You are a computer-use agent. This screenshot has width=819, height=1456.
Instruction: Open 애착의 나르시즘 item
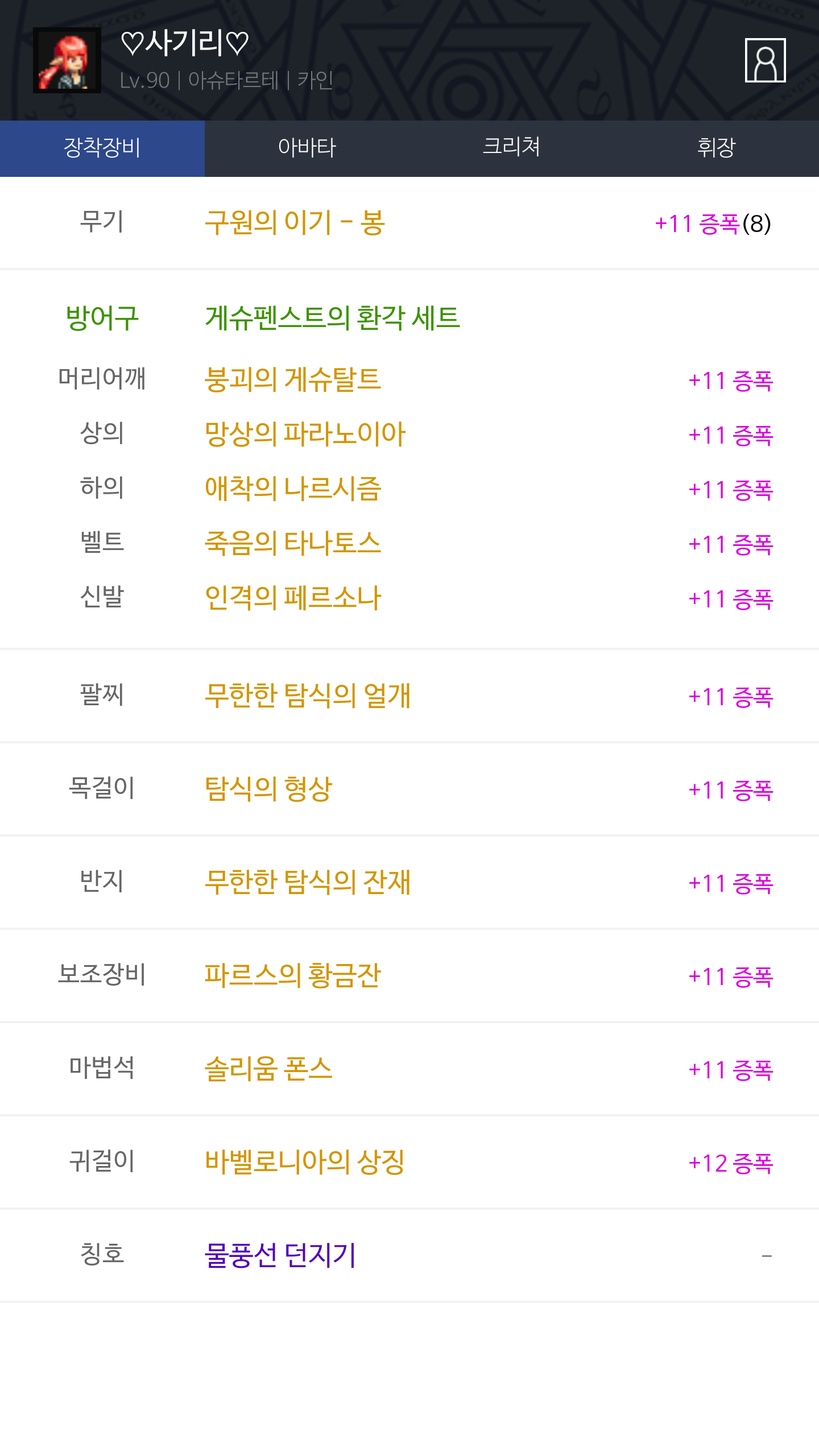(x=292, y=489)
